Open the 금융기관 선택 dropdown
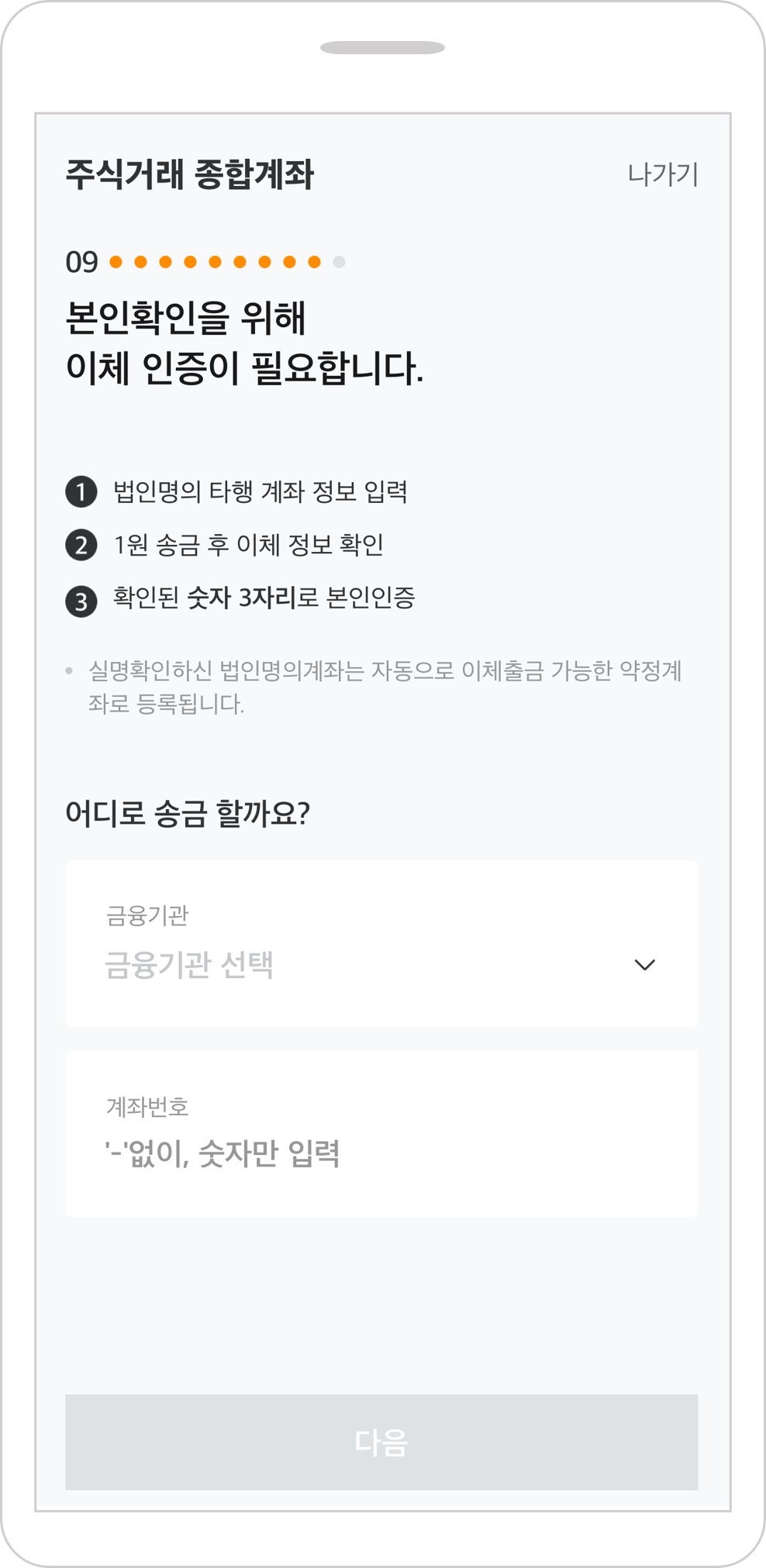 (x=381, y=964)
